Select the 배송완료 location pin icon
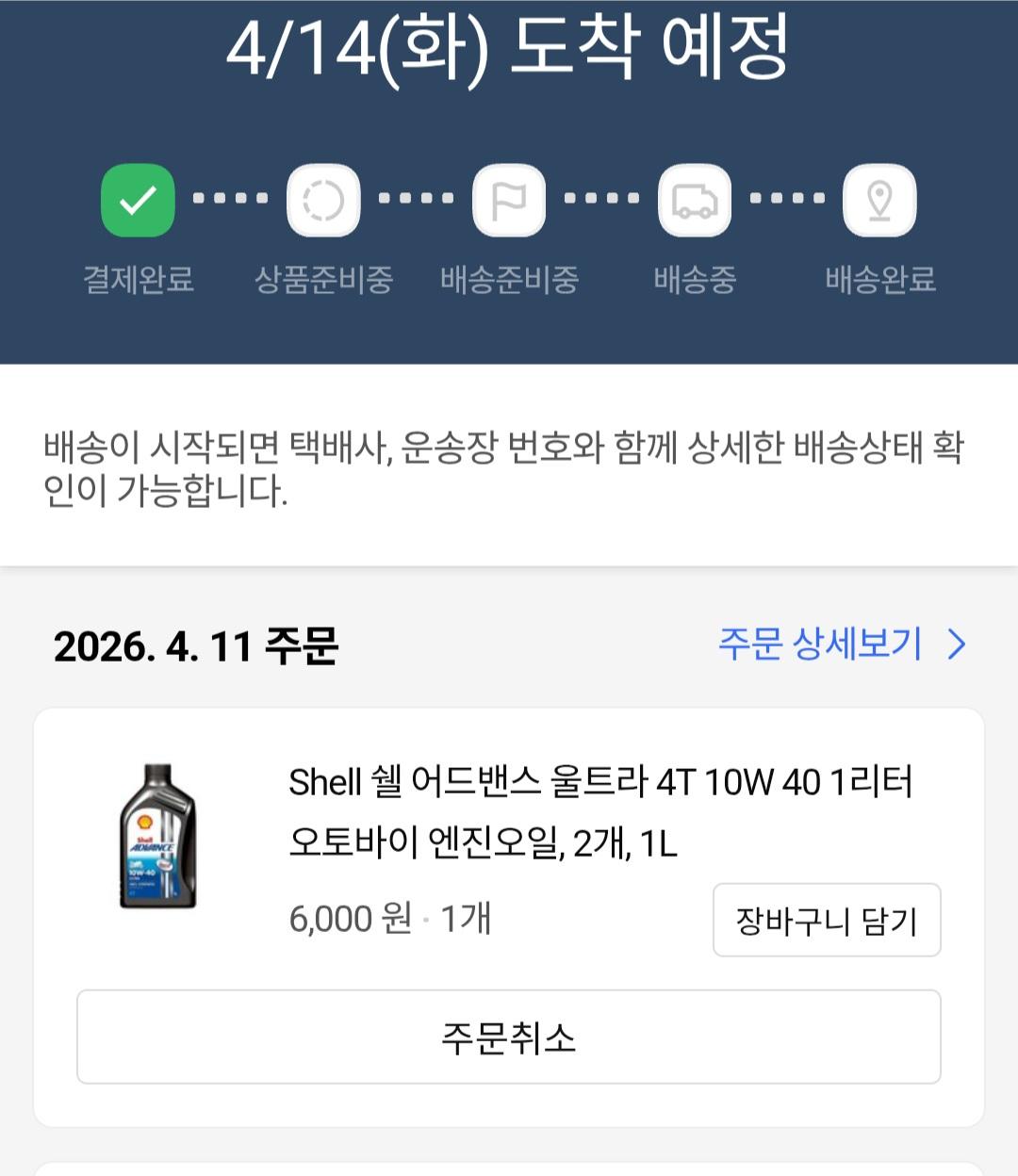The height and width of the screenshot is (1176, 1018). tap(878, 200)
